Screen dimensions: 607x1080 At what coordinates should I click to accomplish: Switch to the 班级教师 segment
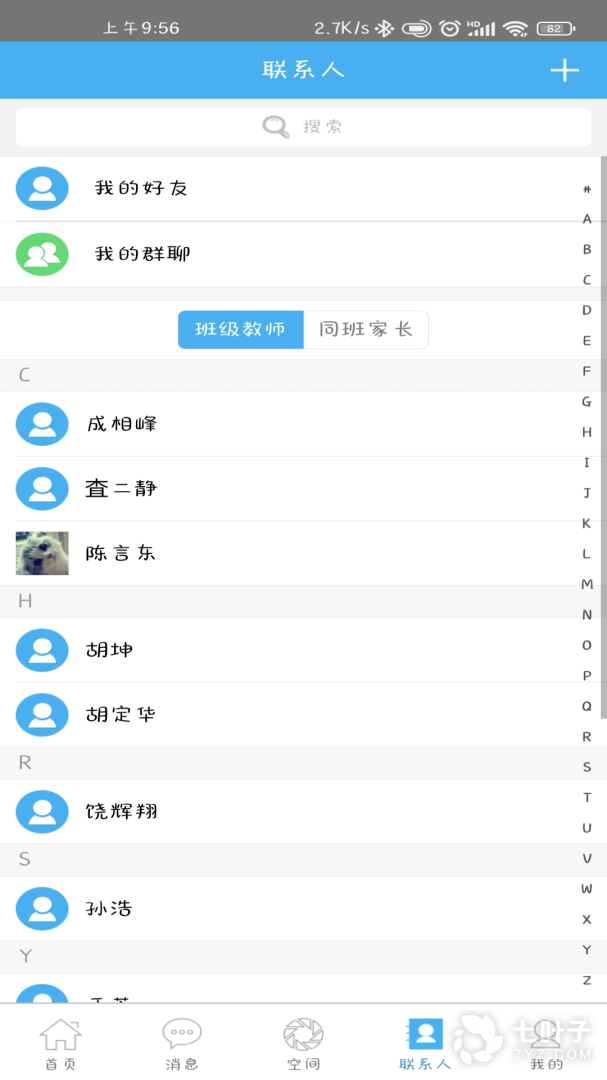coord(241,330)
